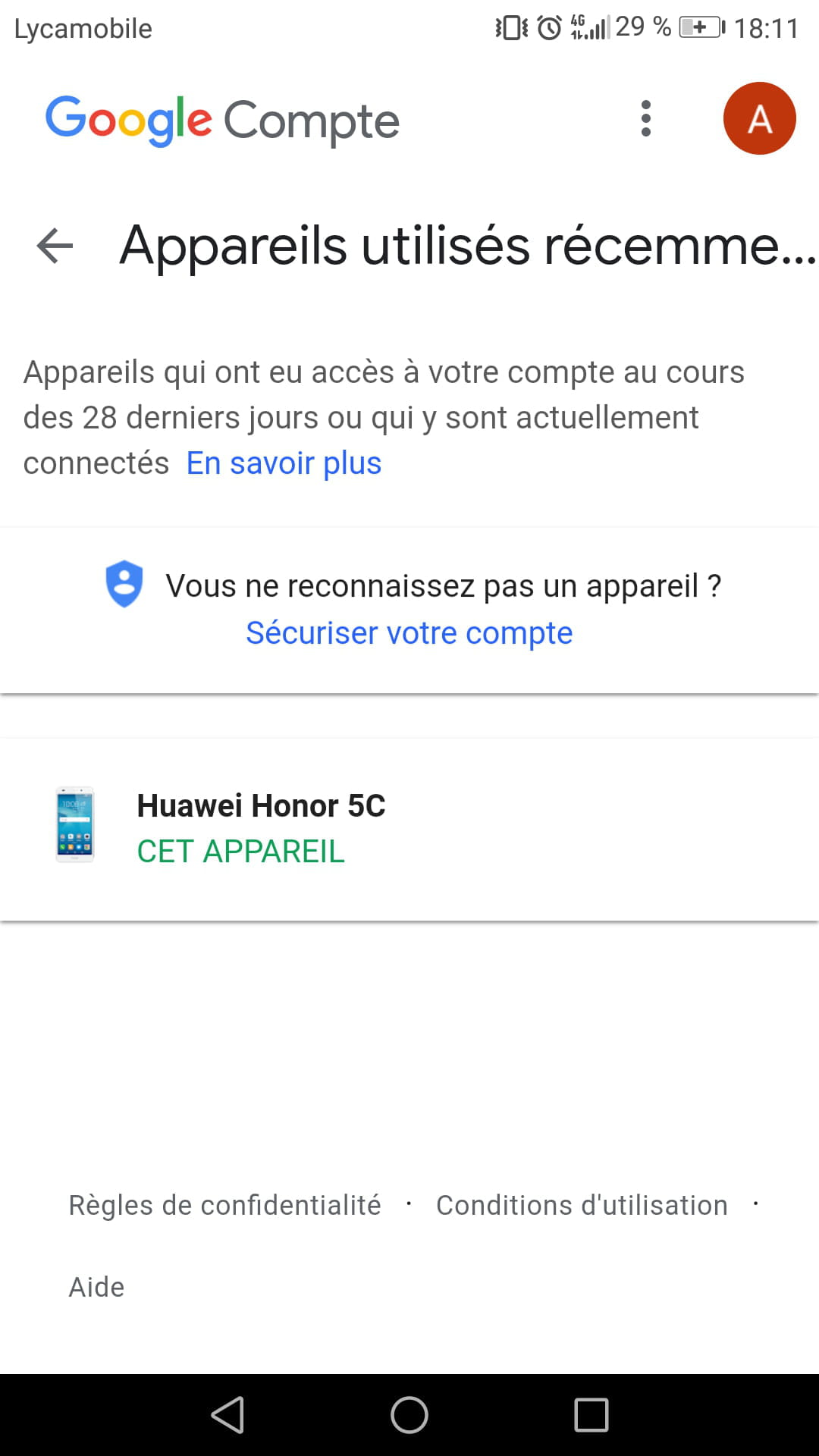Go to the home screen via system home button
The width and height of the screenshot is (819, 1456).
point(409,1415)
